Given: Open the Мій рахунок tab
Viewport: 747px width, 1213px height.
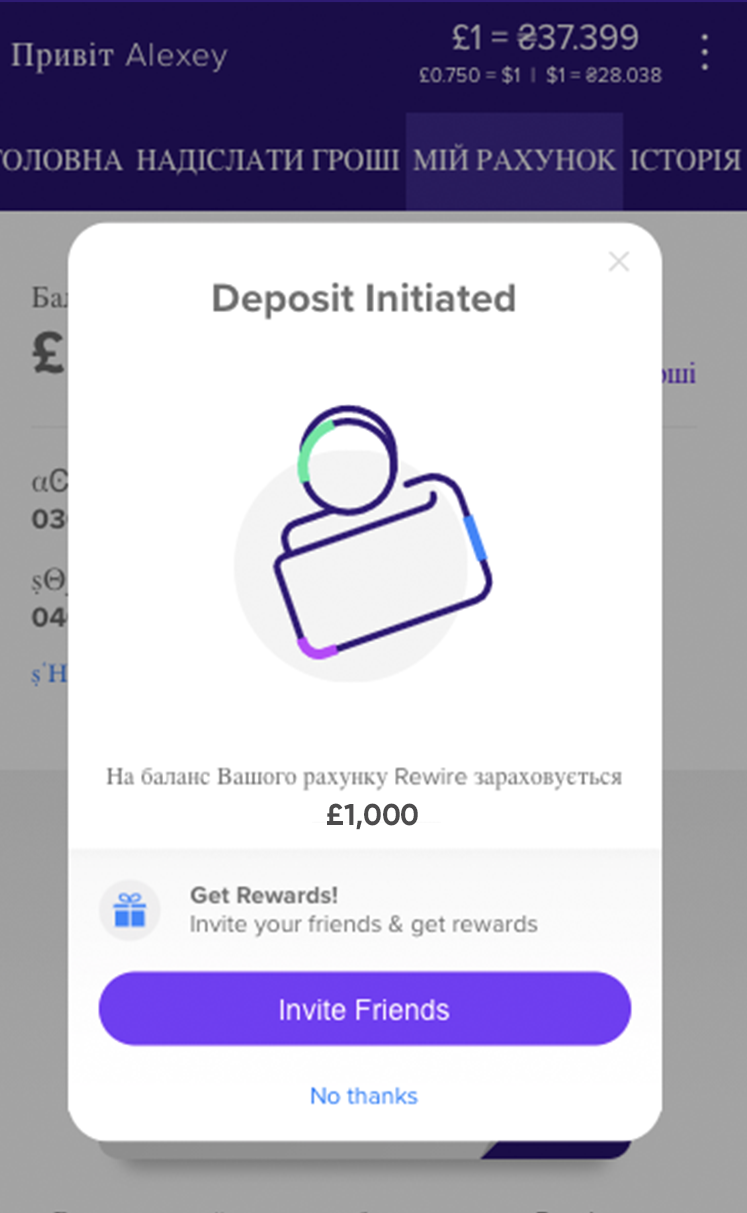Looking at the screenshot, I should coord(514,160).
